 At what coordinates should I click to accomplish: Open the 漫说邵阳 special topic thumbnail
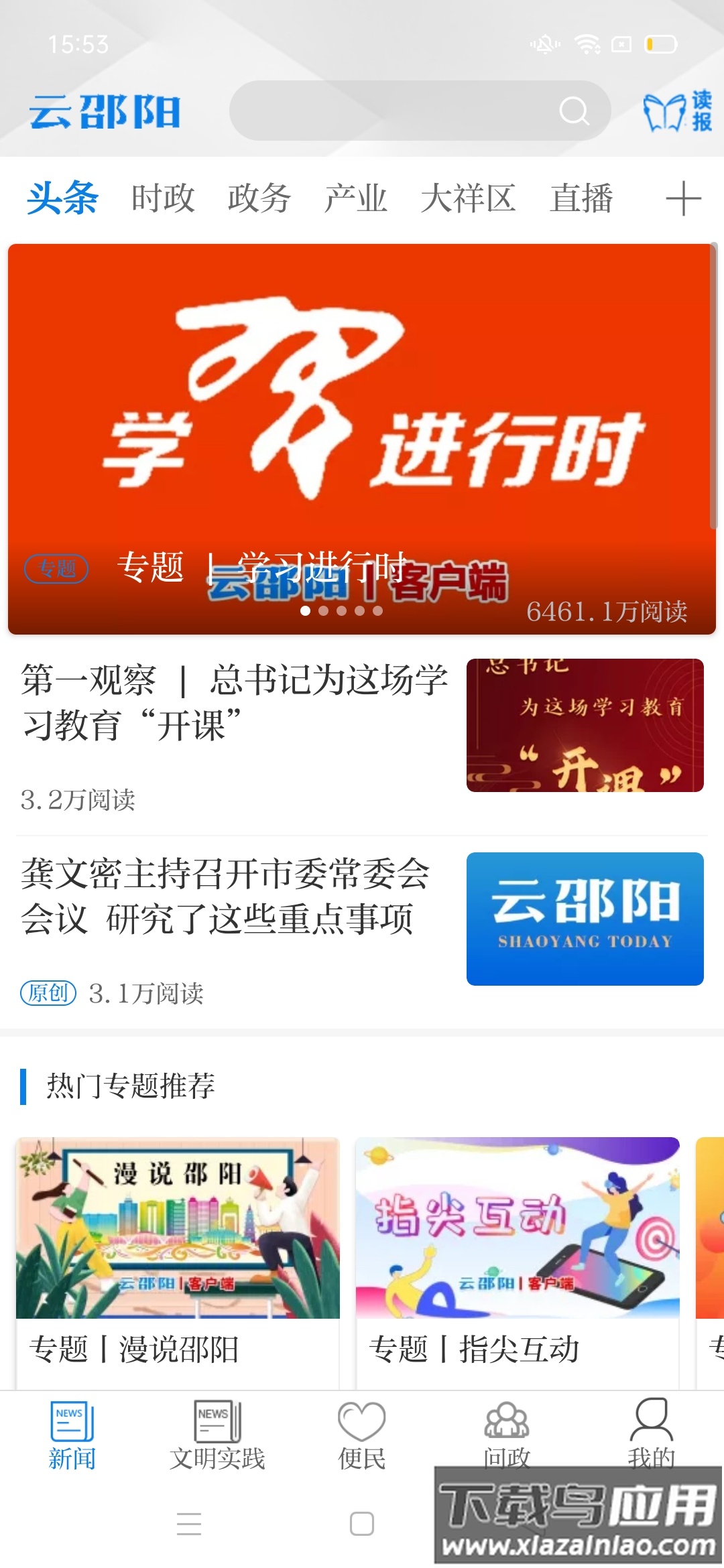(x=176, y=1226)
